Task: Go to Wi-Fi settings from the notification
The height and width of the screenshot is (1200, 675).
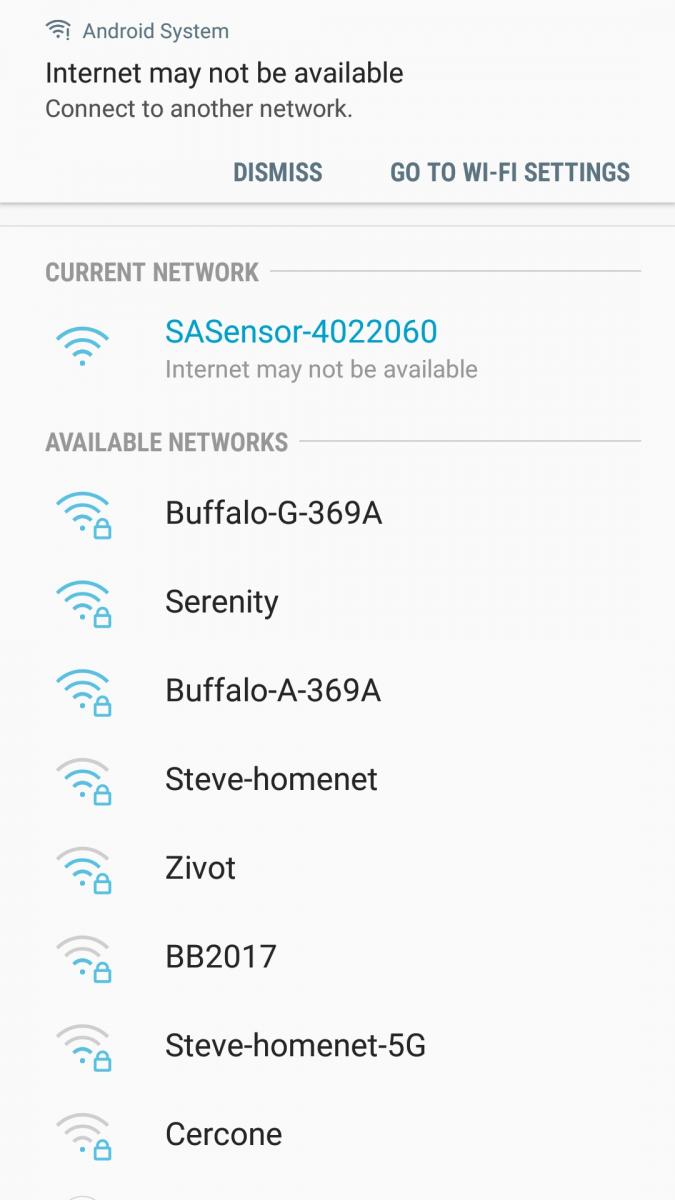Action: click(510, 172)
